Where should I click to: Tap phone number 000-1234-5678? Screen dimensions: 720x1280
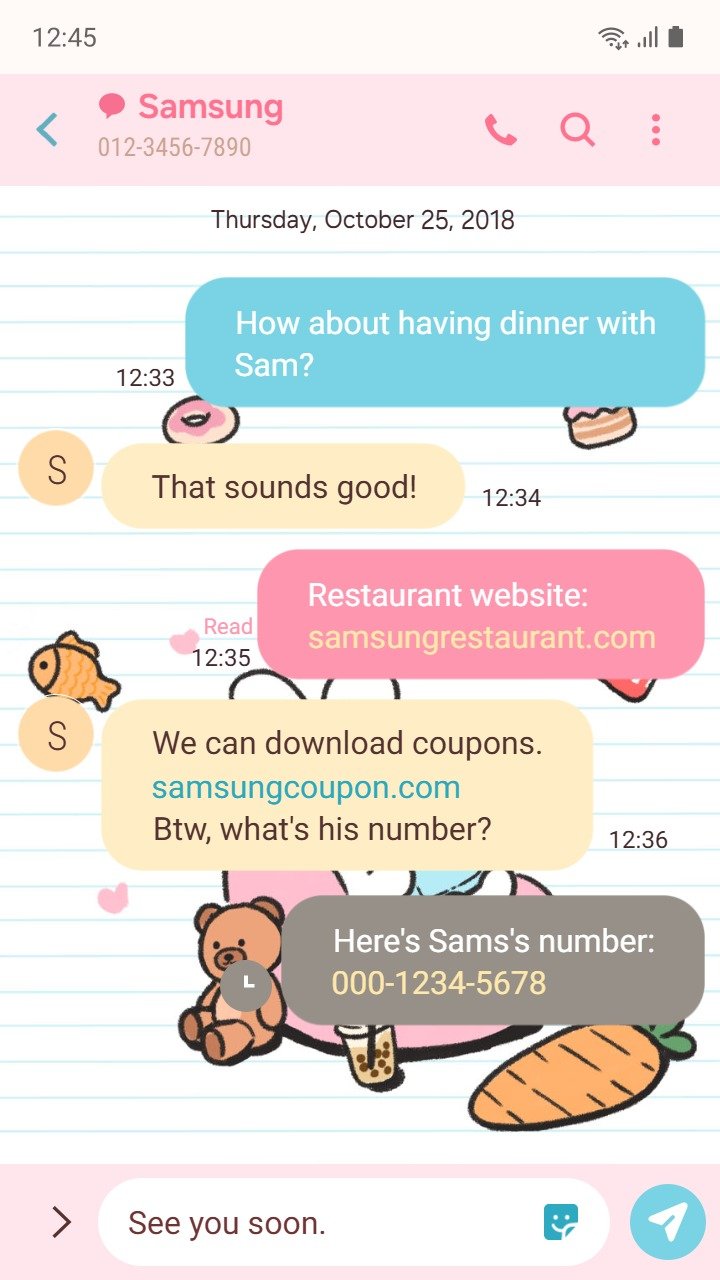(x=439, y=983)
